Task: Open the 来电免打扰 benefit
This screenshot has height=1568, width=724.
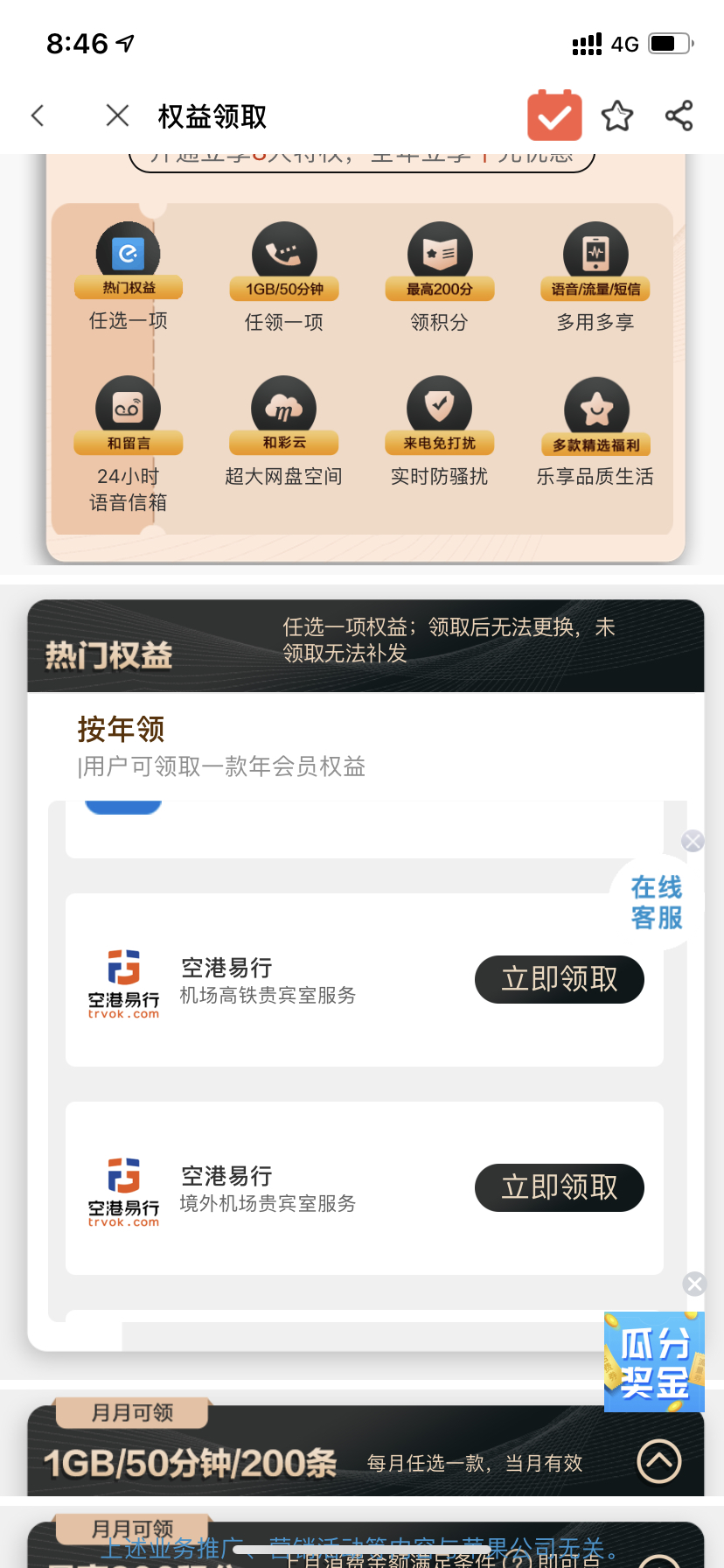Action: tap(440, 432)
